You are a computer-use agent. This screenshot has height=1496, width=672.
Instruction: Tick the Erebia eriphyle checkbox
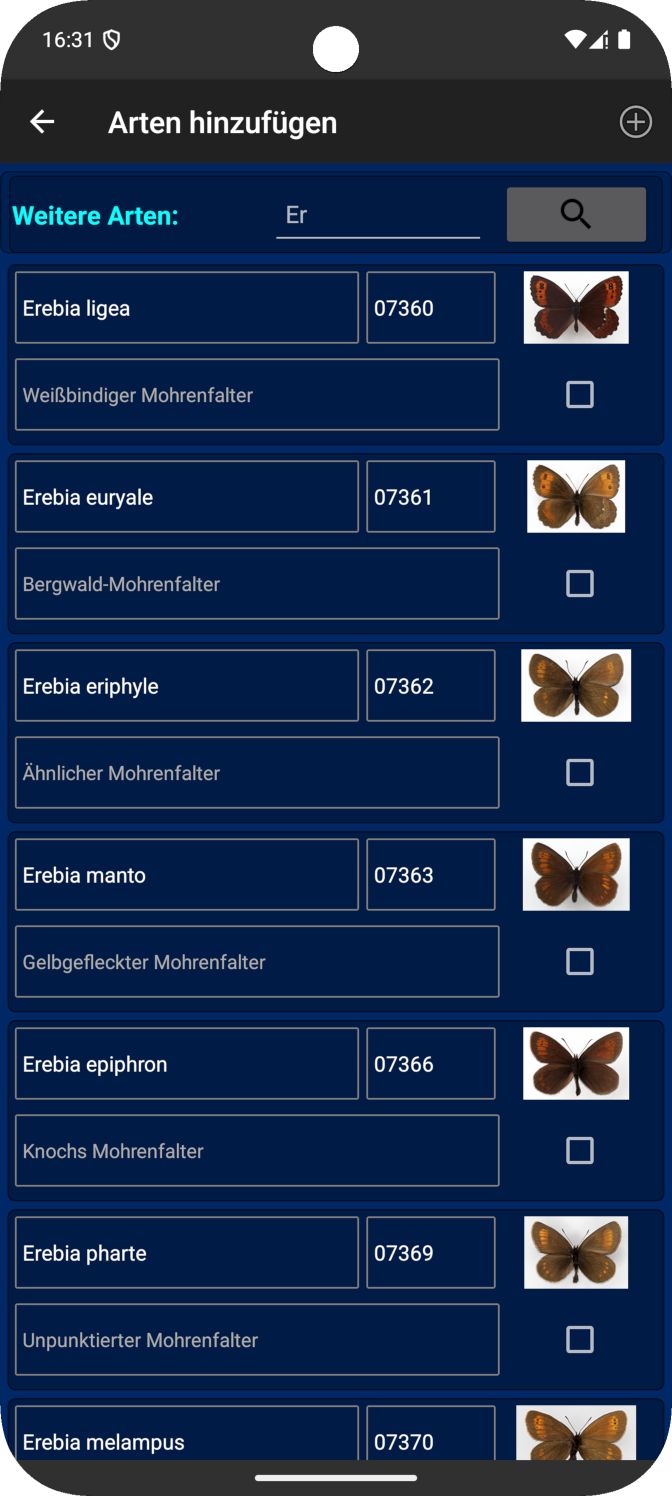[580, 773]
